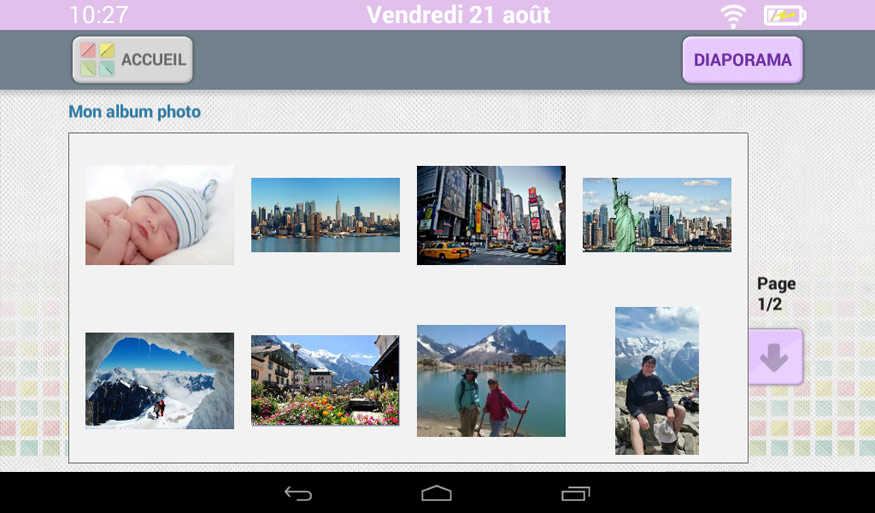Show the recent apps list

[576, 493]
